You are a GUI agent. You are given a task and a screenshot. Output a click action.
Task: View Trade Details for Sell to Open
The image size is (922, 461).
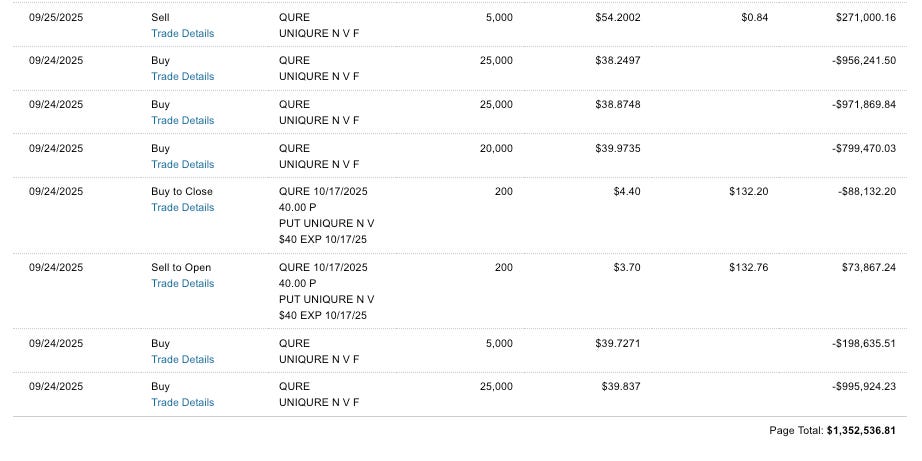182,283
